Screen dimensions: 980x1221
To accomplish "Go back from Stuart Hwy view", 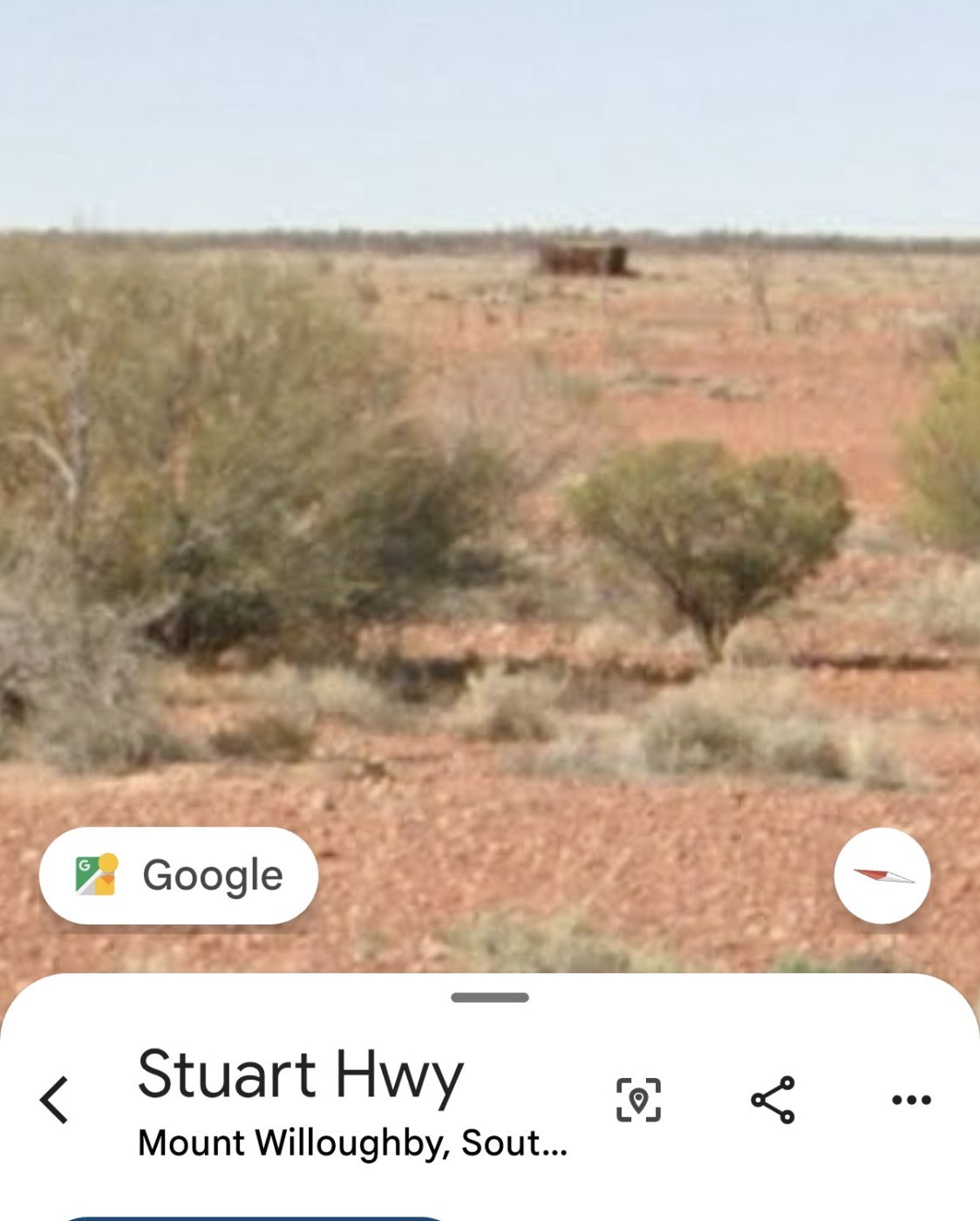I will (54, 1100).
